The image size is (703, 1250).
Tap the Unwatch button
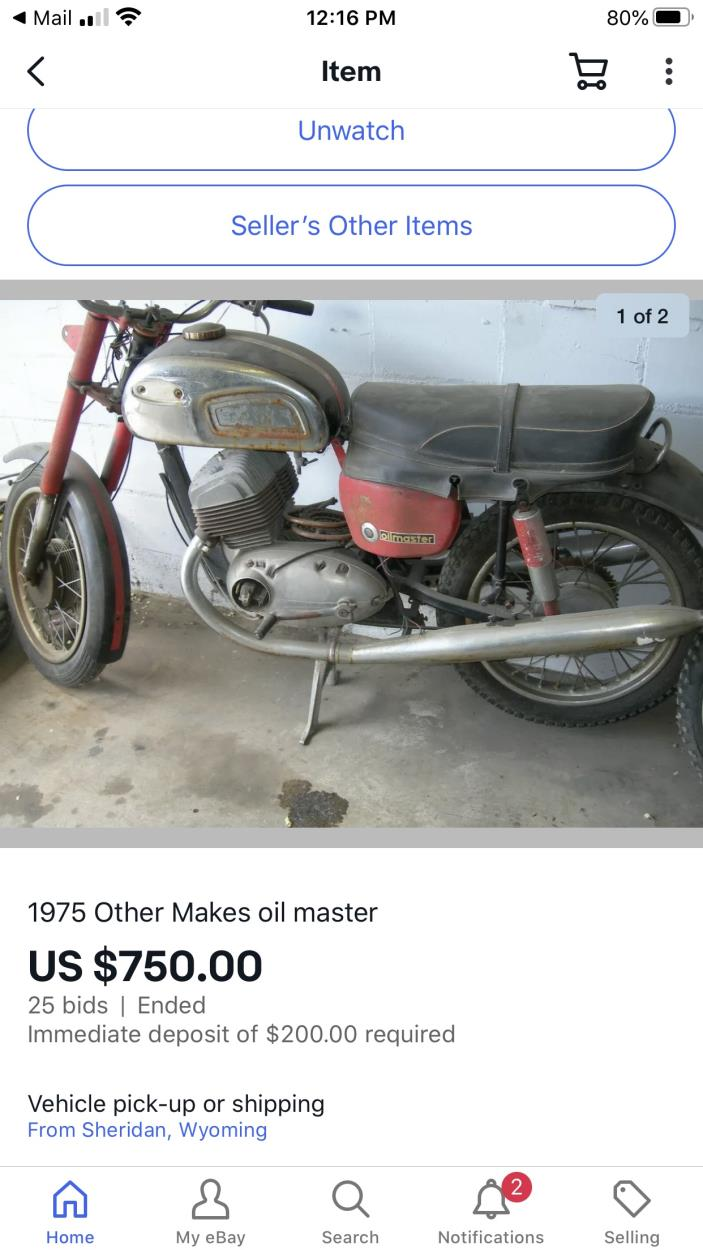click(351, 132)
